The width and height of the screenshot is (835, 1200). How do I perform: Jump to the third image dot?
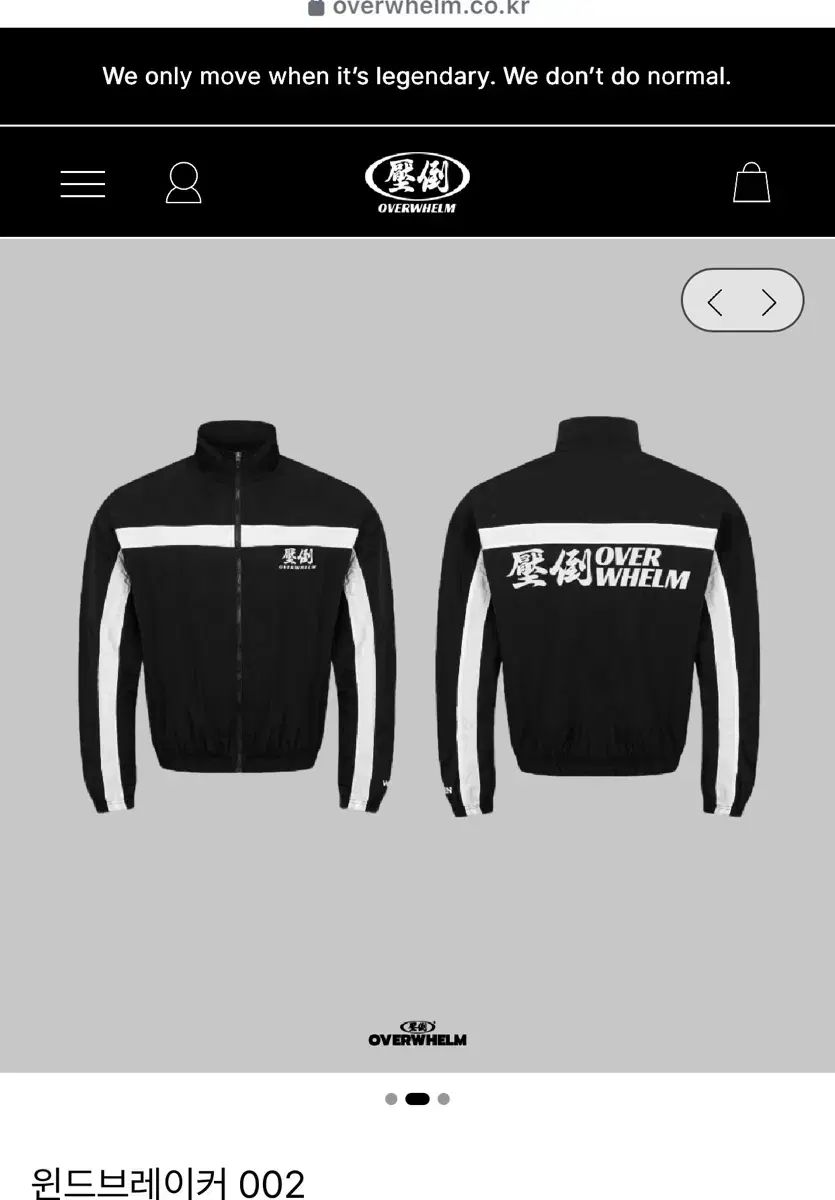(444, 1099)
